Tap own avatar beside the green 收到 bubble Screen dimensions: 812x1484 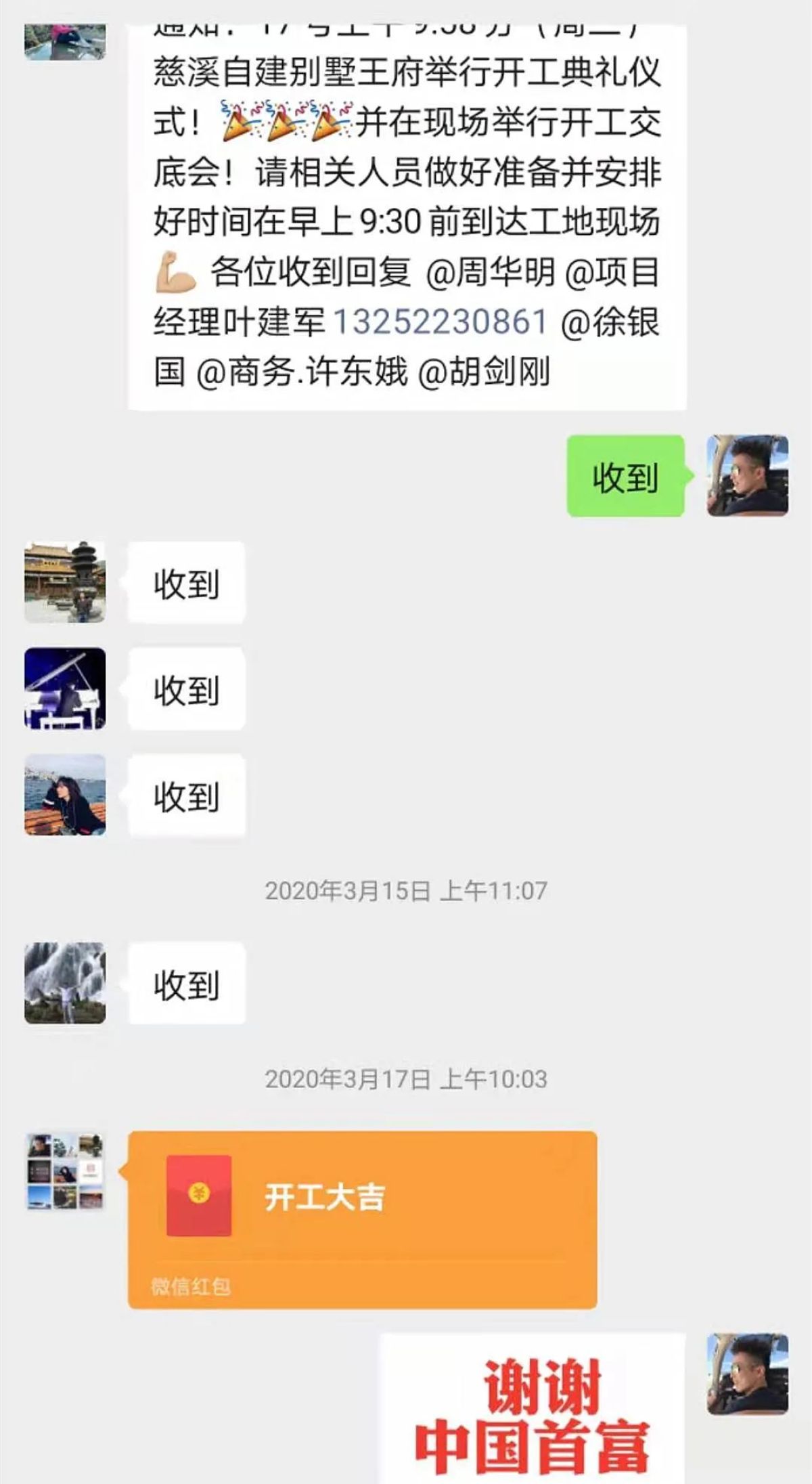(748, 476)
